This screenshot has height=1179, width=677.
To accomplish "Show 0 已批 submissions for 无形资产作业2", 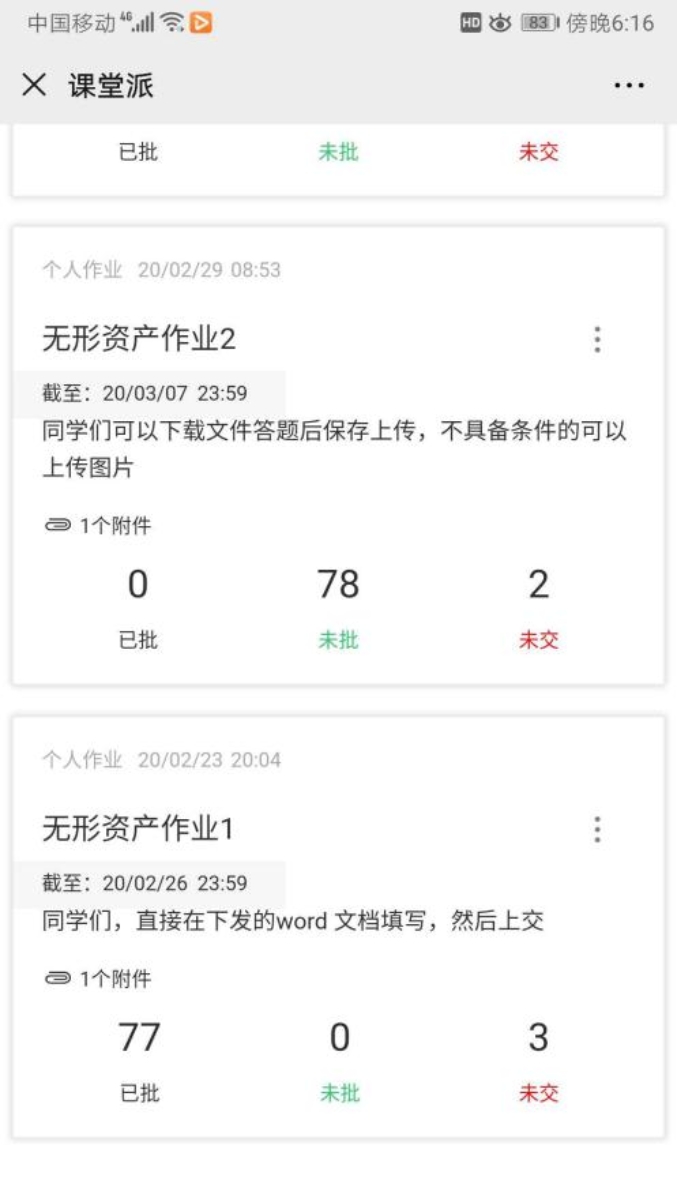I will point(138,605).
